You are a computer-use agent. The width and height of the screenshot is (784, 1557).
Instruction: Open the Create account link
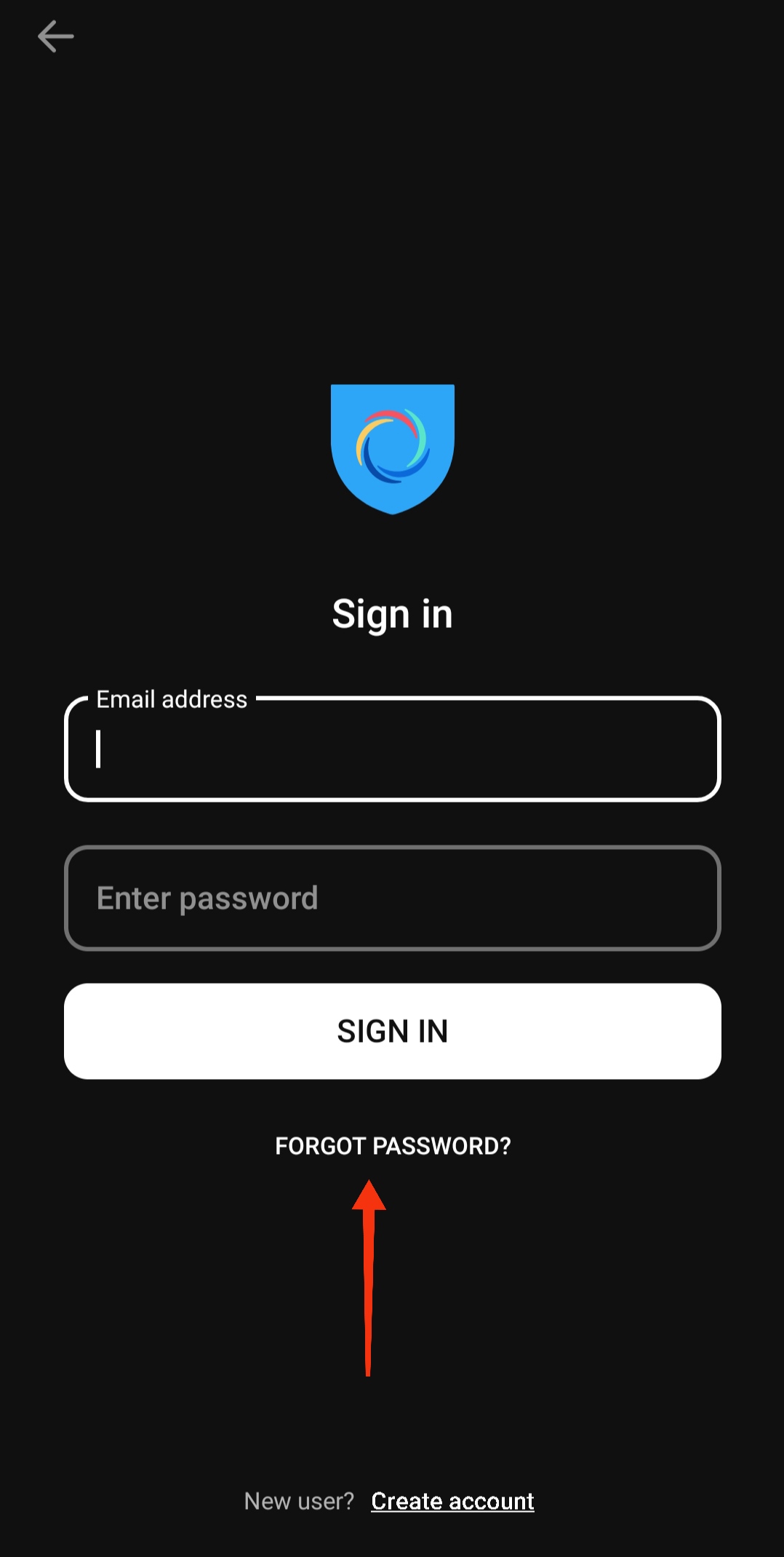(452, 1501)
